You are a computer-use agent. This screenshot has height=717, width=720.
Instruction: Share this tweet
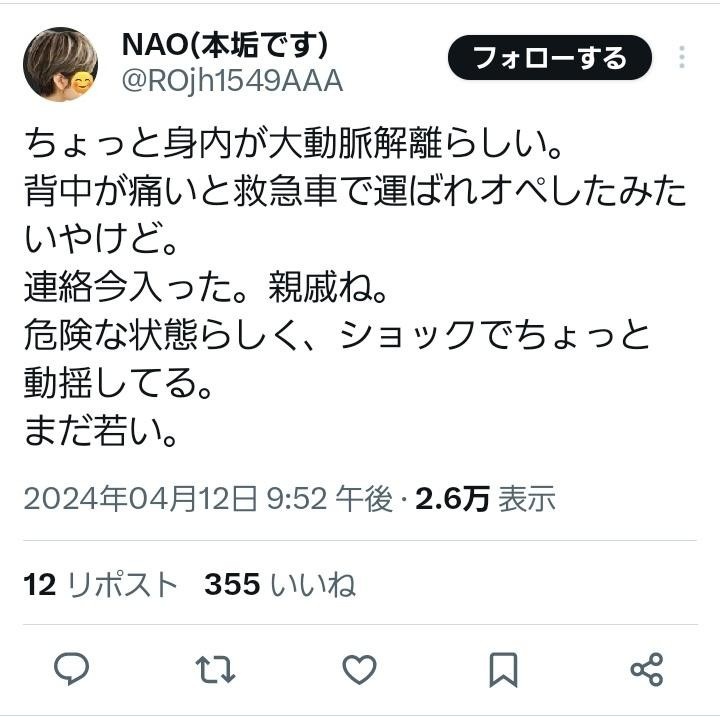[647, 668]
